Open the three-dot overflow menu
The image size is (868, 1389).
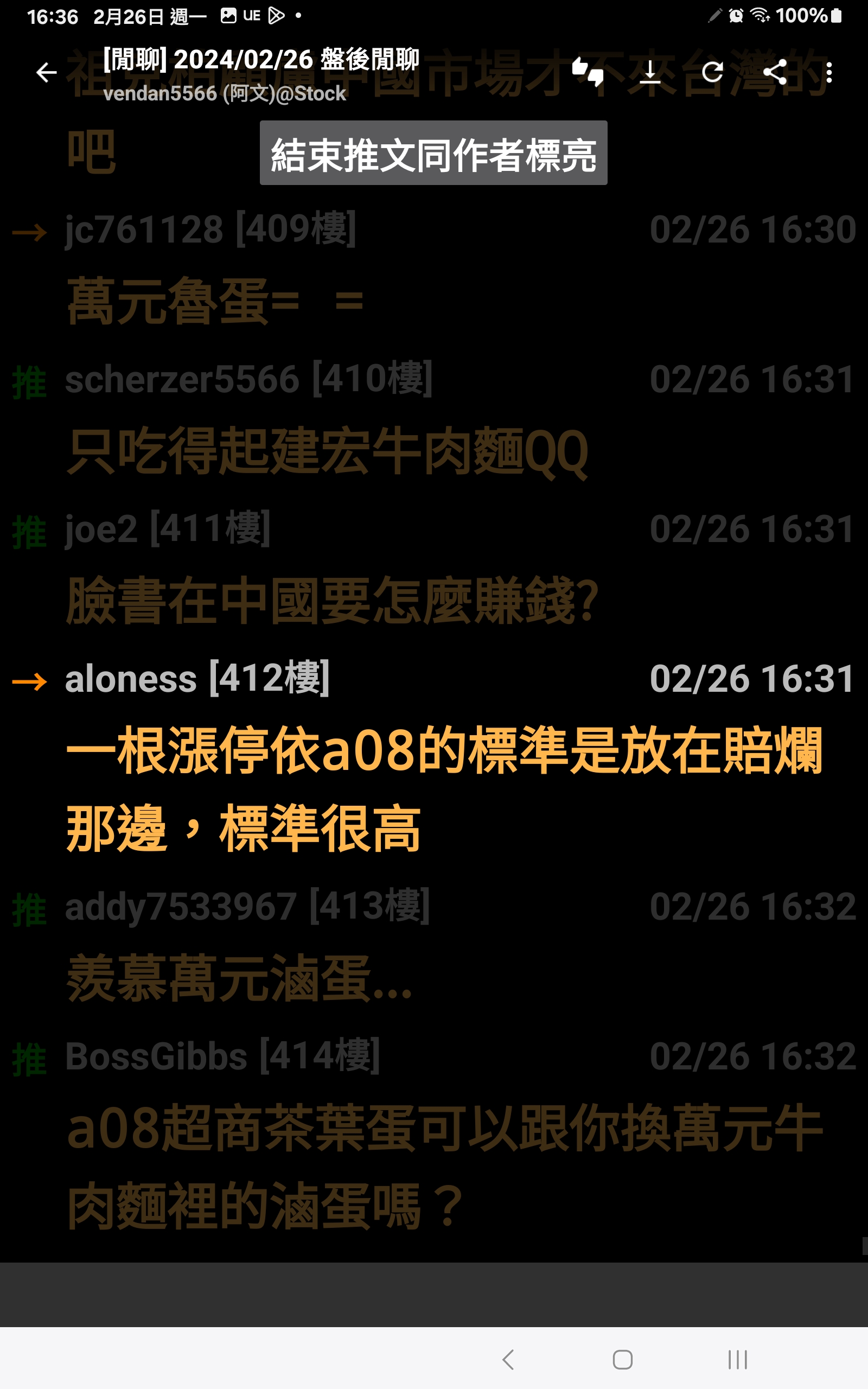pyautogui.click(x=828, y=72)
